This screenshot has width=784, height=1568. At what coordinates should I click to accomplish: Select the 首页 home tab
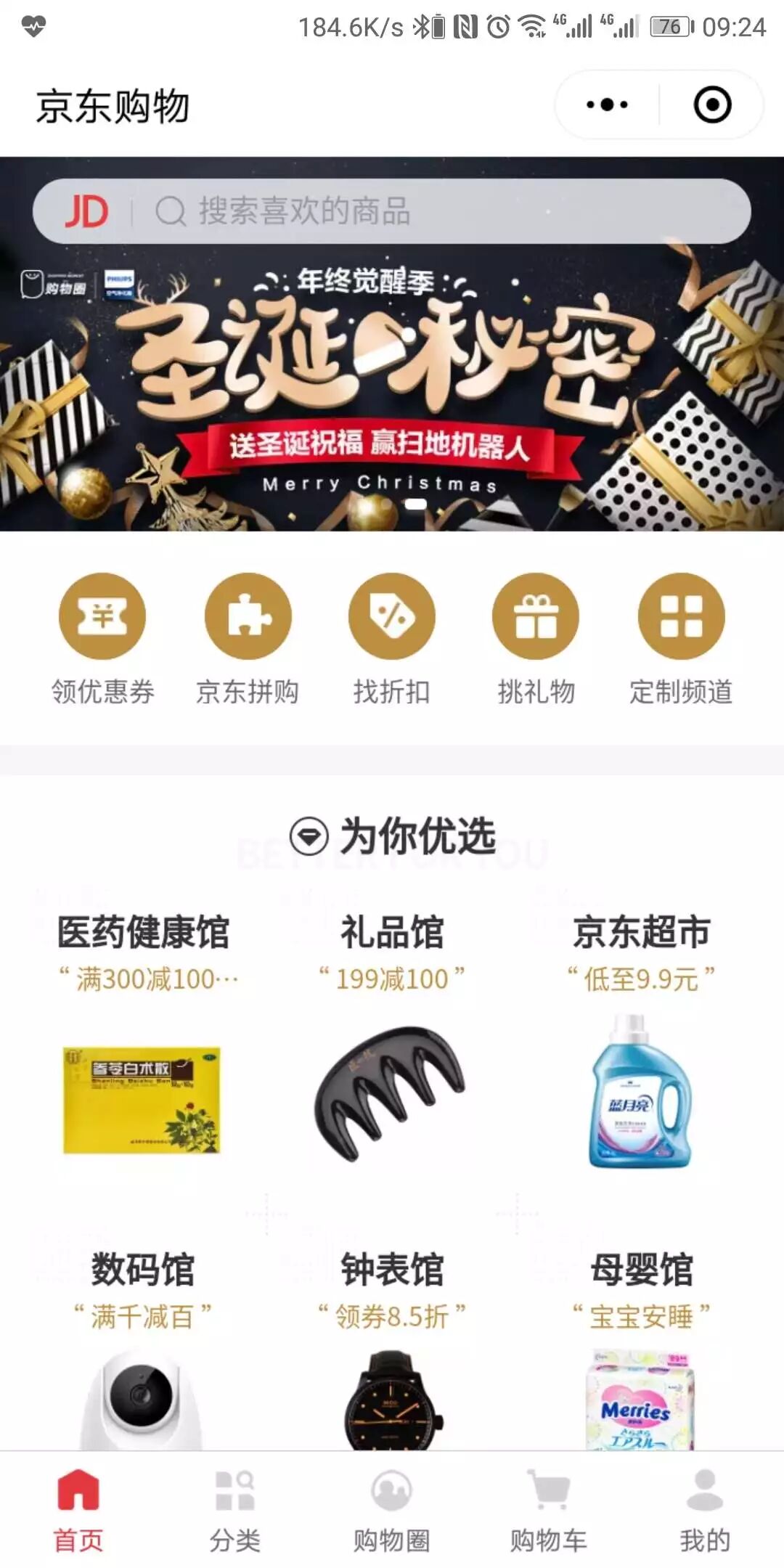point(78,1510)
